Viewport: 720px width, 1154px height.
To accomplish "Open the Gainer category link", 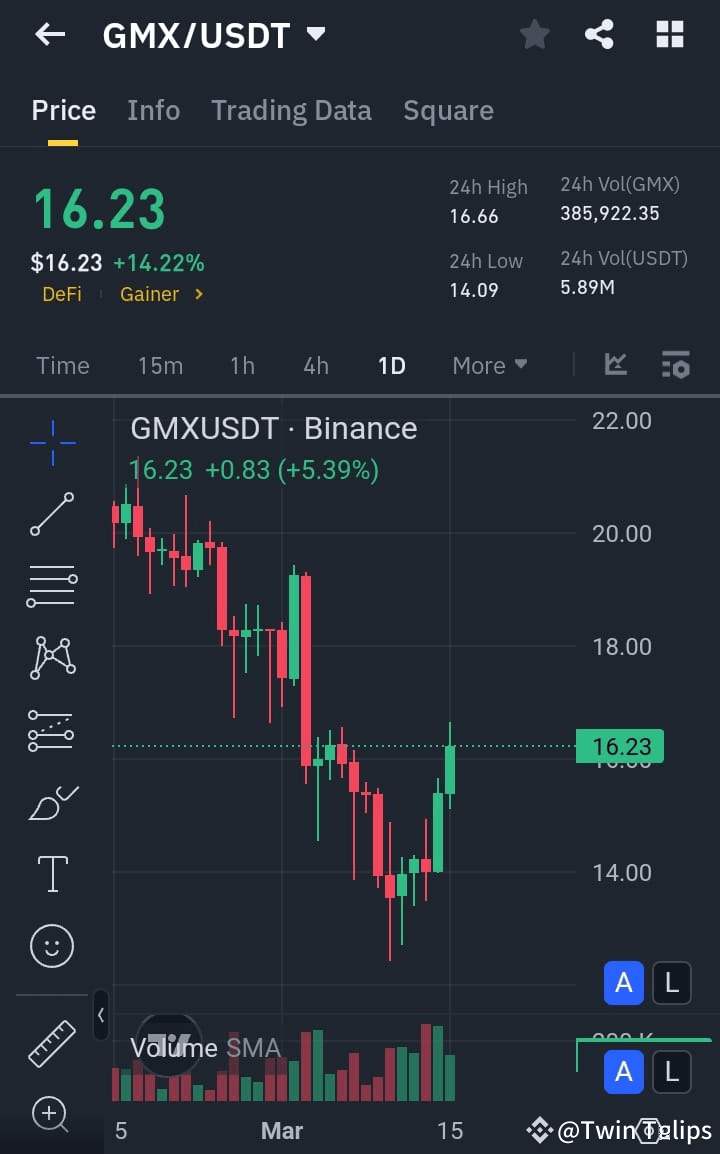I will click(148, 294).
